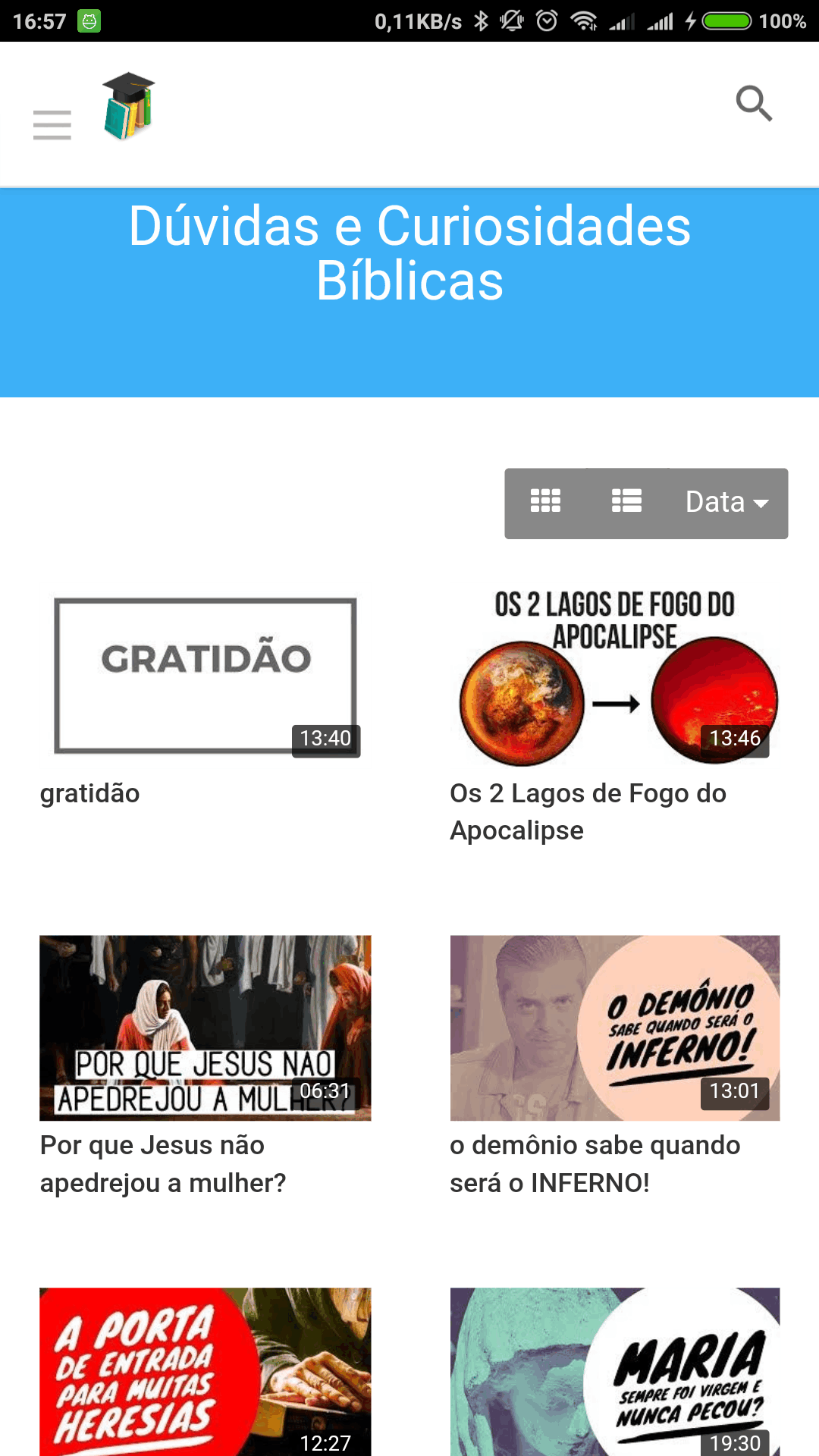Tap the green battery level indicator

coord(726,20)
